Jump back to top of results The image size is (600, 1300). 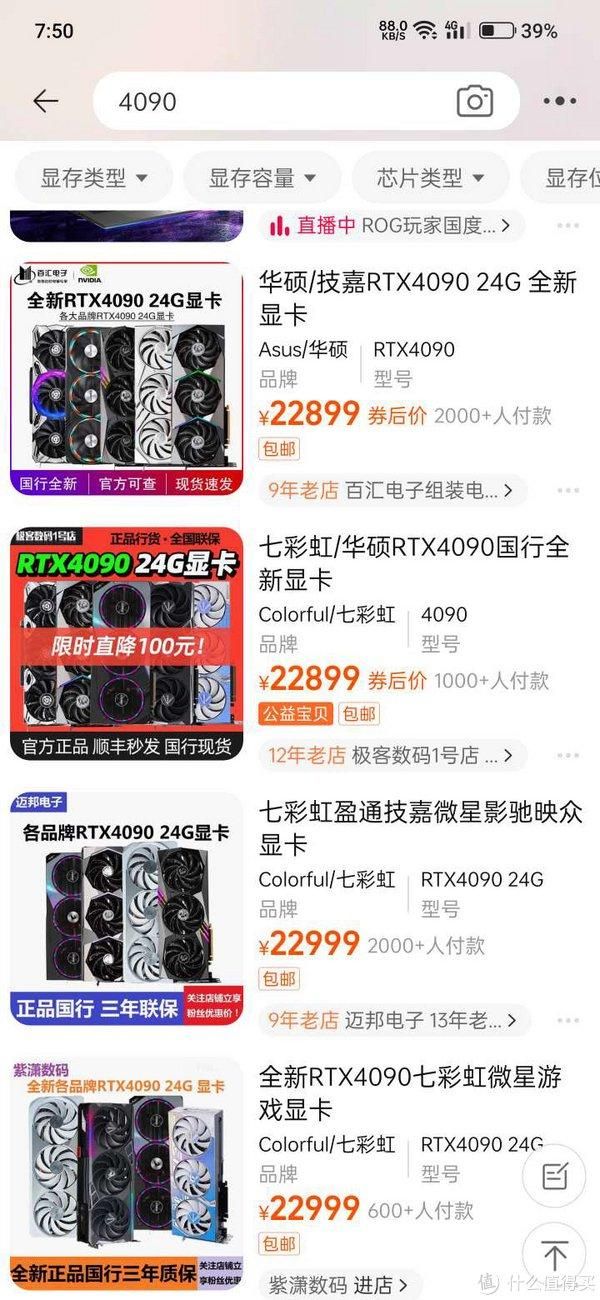click(x=554, y=1255)
